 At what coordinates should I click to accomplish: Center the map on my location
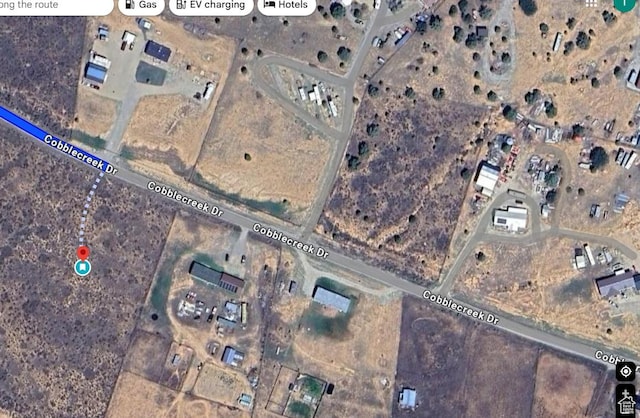626,372
